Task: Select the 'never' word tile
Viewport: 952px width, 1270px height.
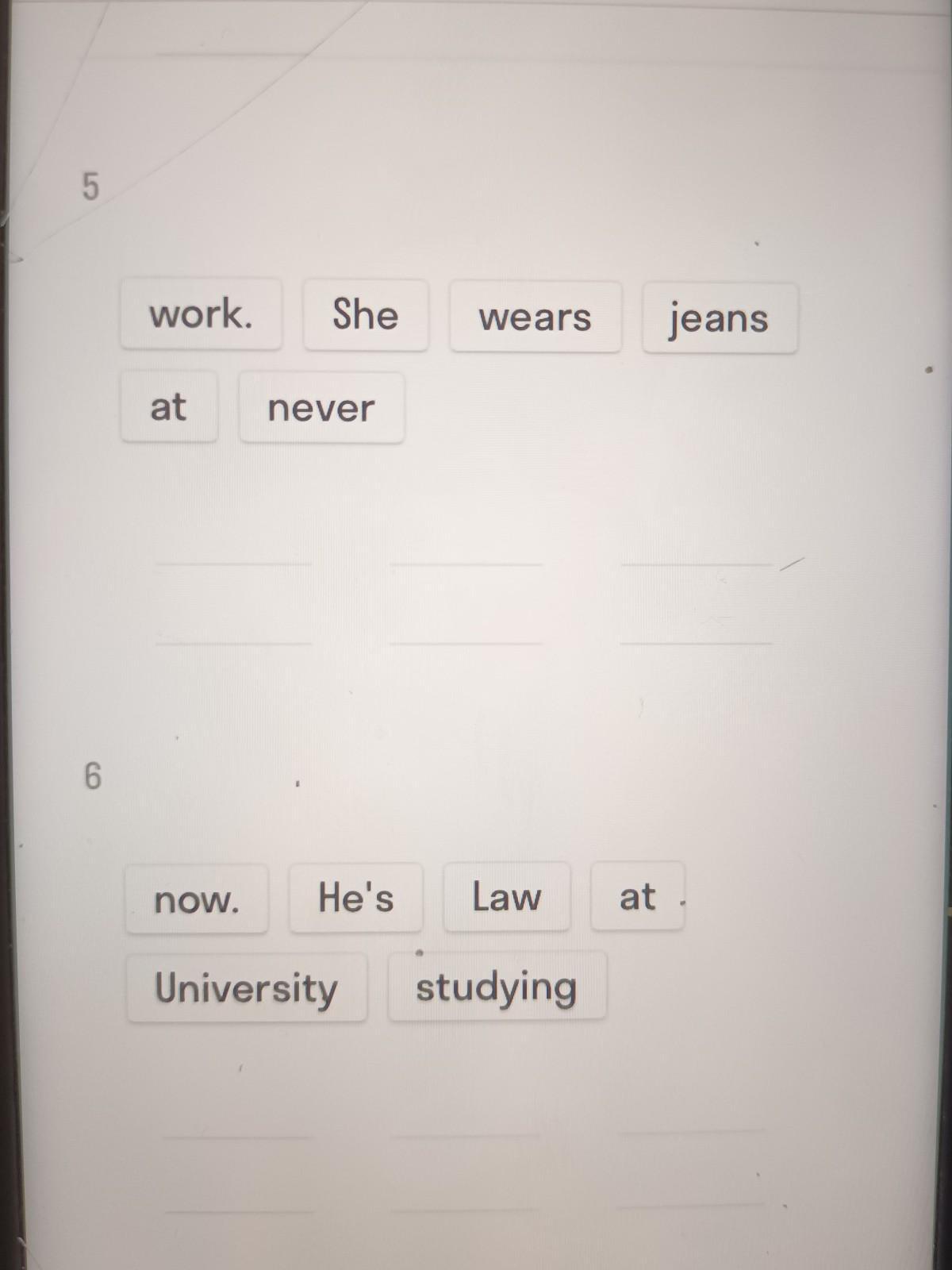Action: point(321,408)
